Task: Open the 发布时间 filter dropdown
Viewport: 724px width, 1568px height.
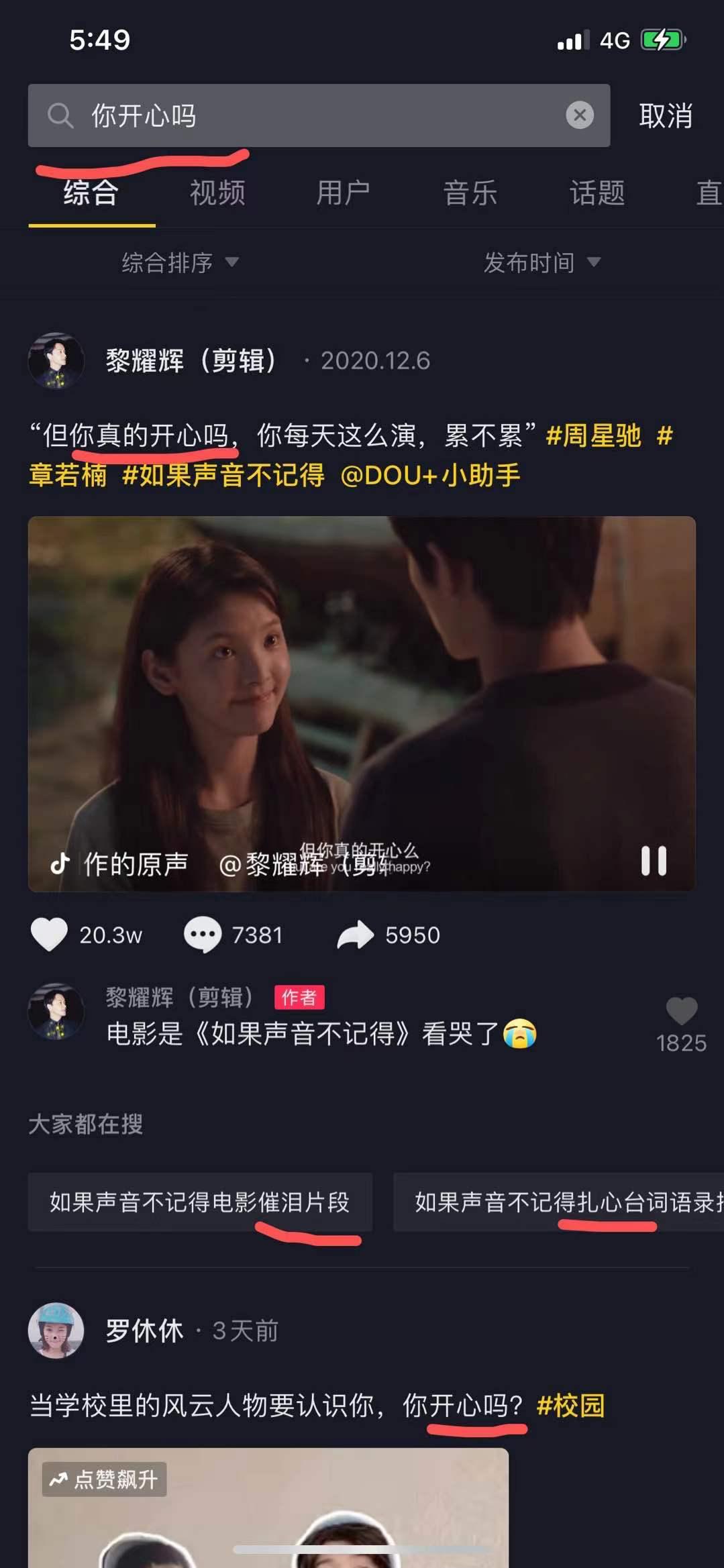Action: pyautogui.click(x=542, y=262)
